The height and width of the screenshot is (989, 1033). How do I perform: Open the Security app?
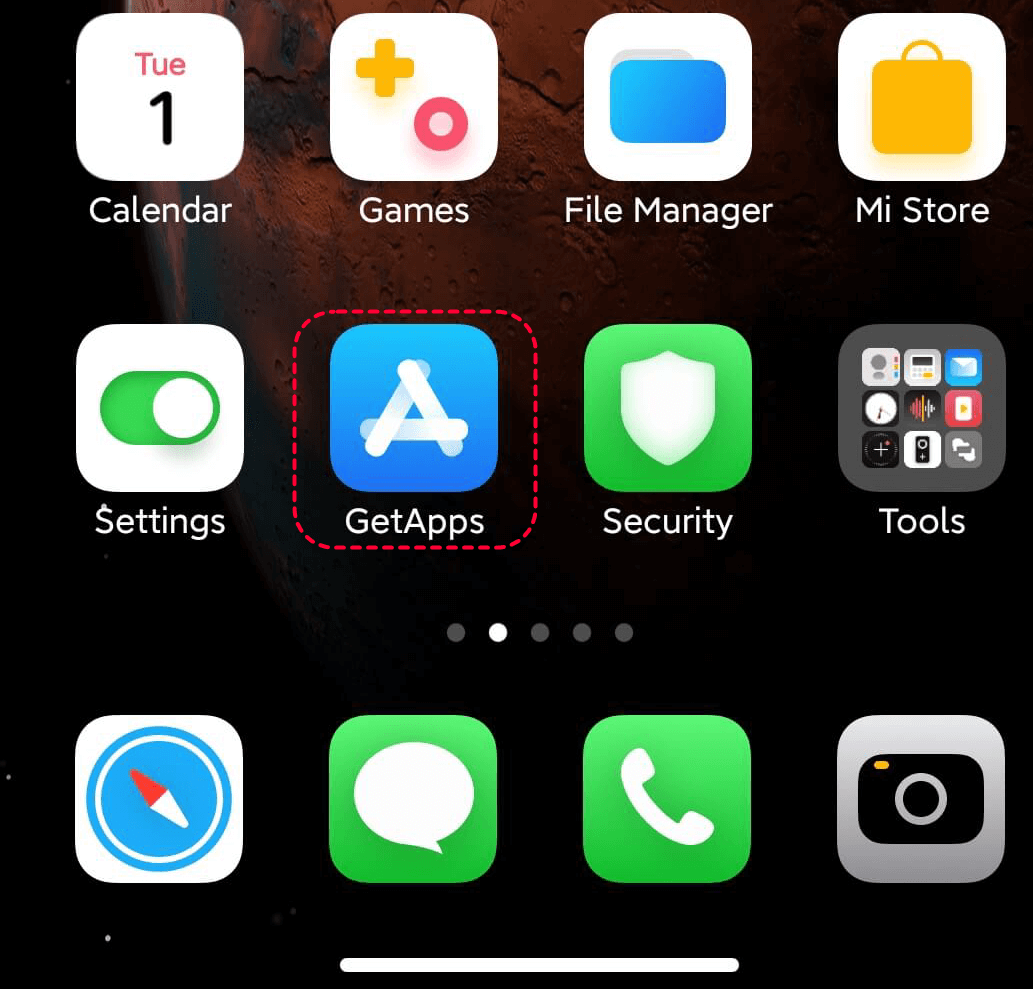coord(668,408)
